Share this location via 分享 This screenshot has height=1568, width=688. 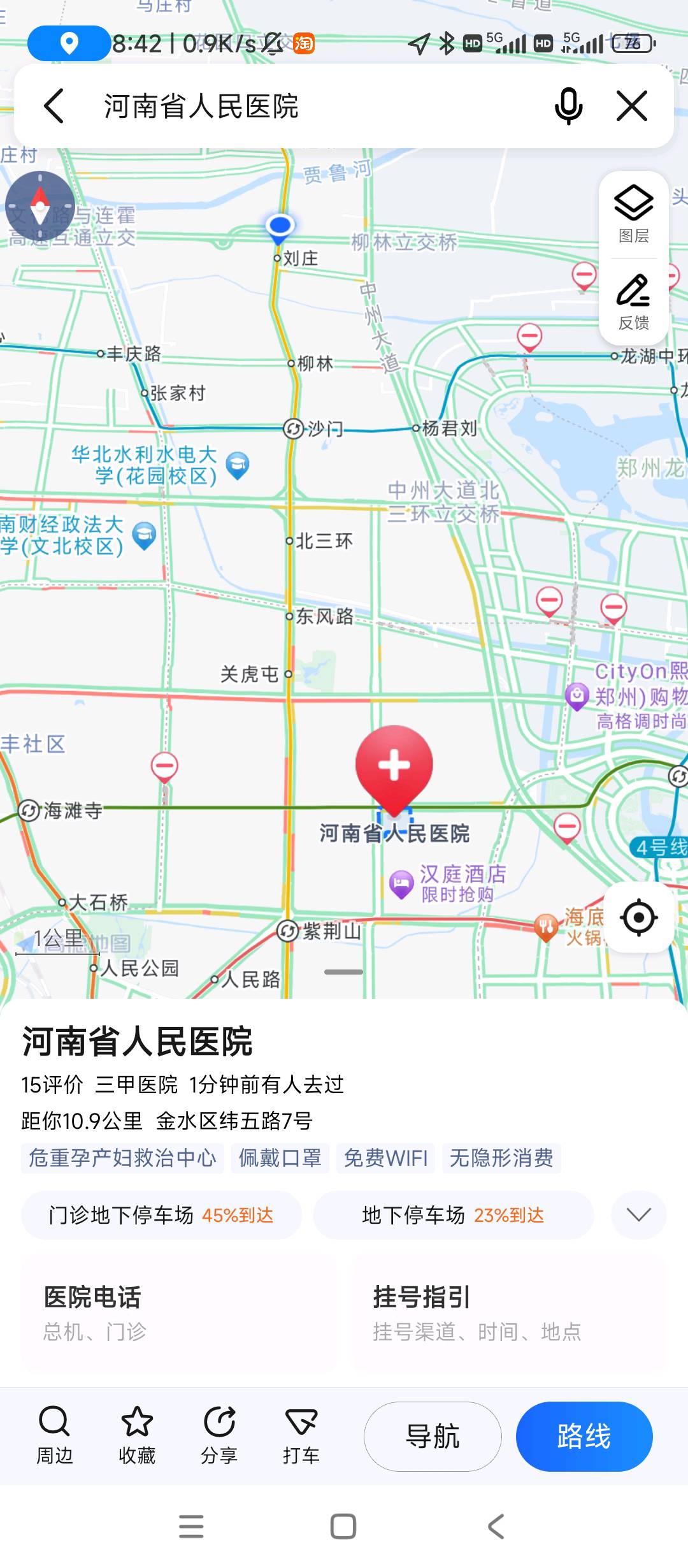pyautogui.click(x=219, y=1435)
